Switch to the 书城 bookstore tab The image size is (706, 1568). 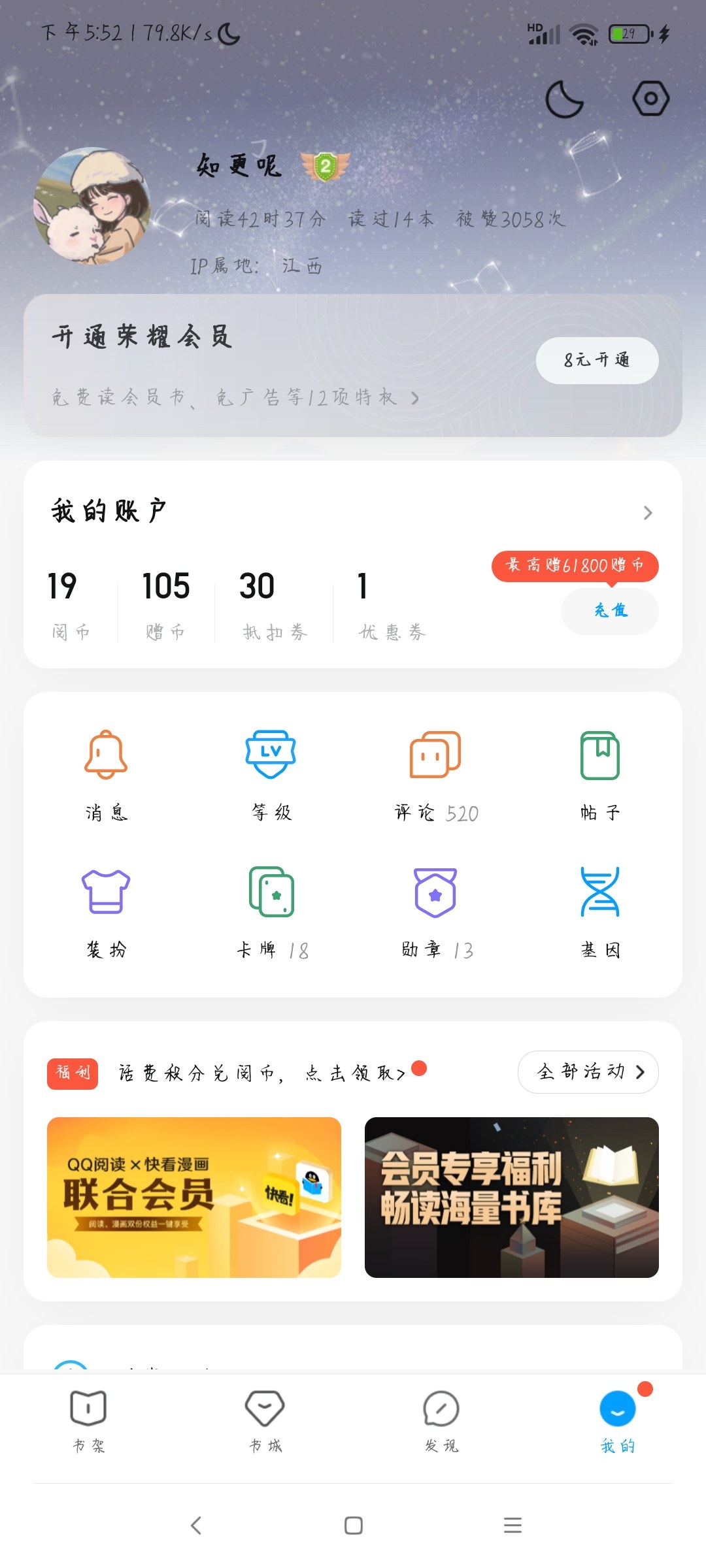coord(265,1420)
